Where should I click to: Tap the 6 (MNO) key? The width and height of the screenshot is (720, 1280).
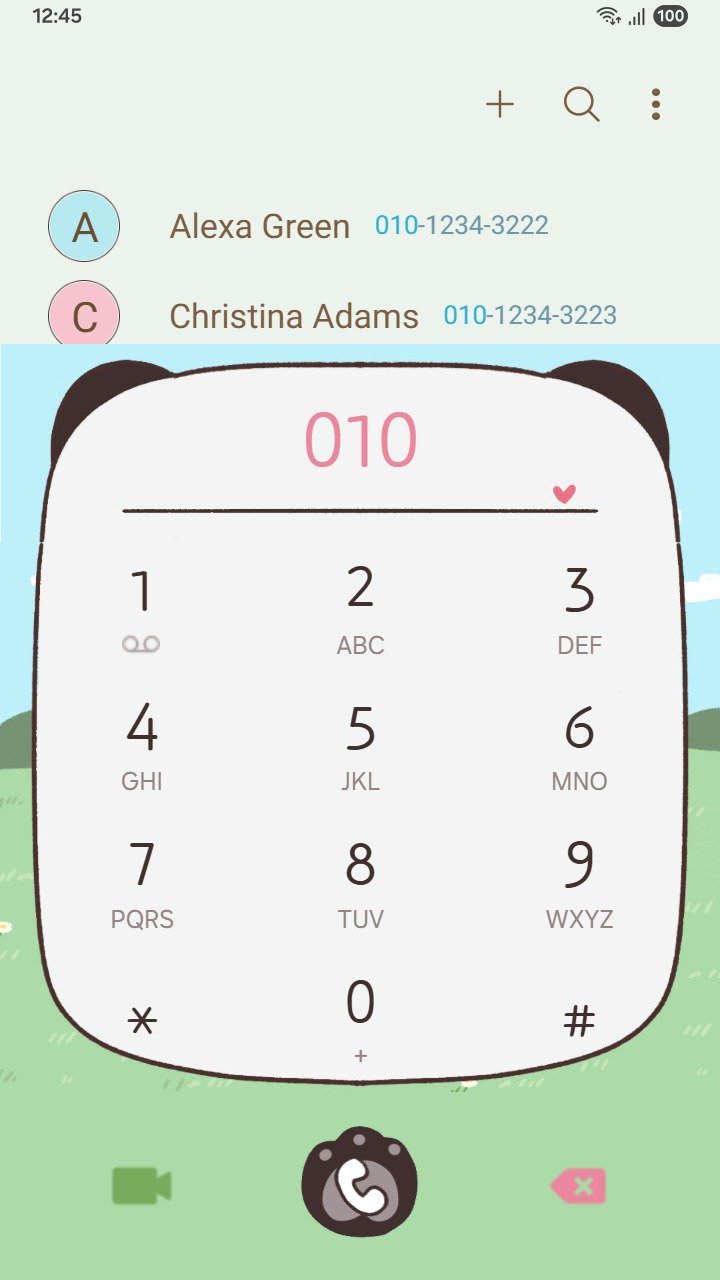579,745
